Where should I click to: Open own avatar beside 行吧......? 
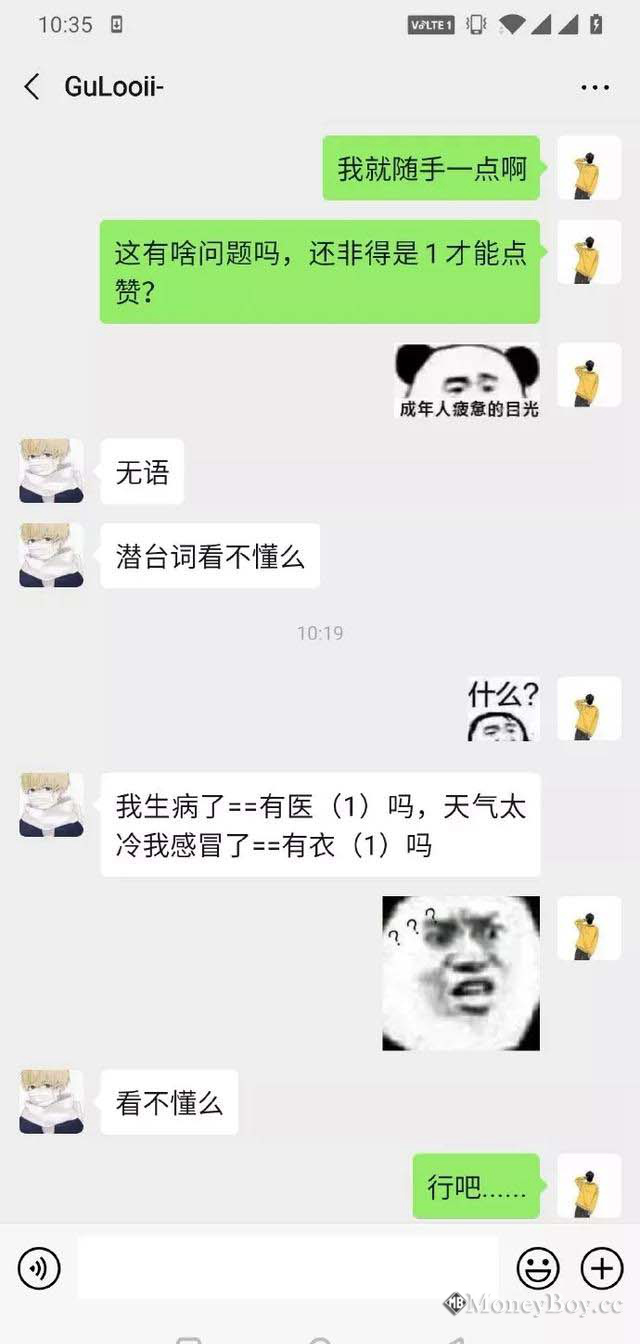[x=589, y=1186]
